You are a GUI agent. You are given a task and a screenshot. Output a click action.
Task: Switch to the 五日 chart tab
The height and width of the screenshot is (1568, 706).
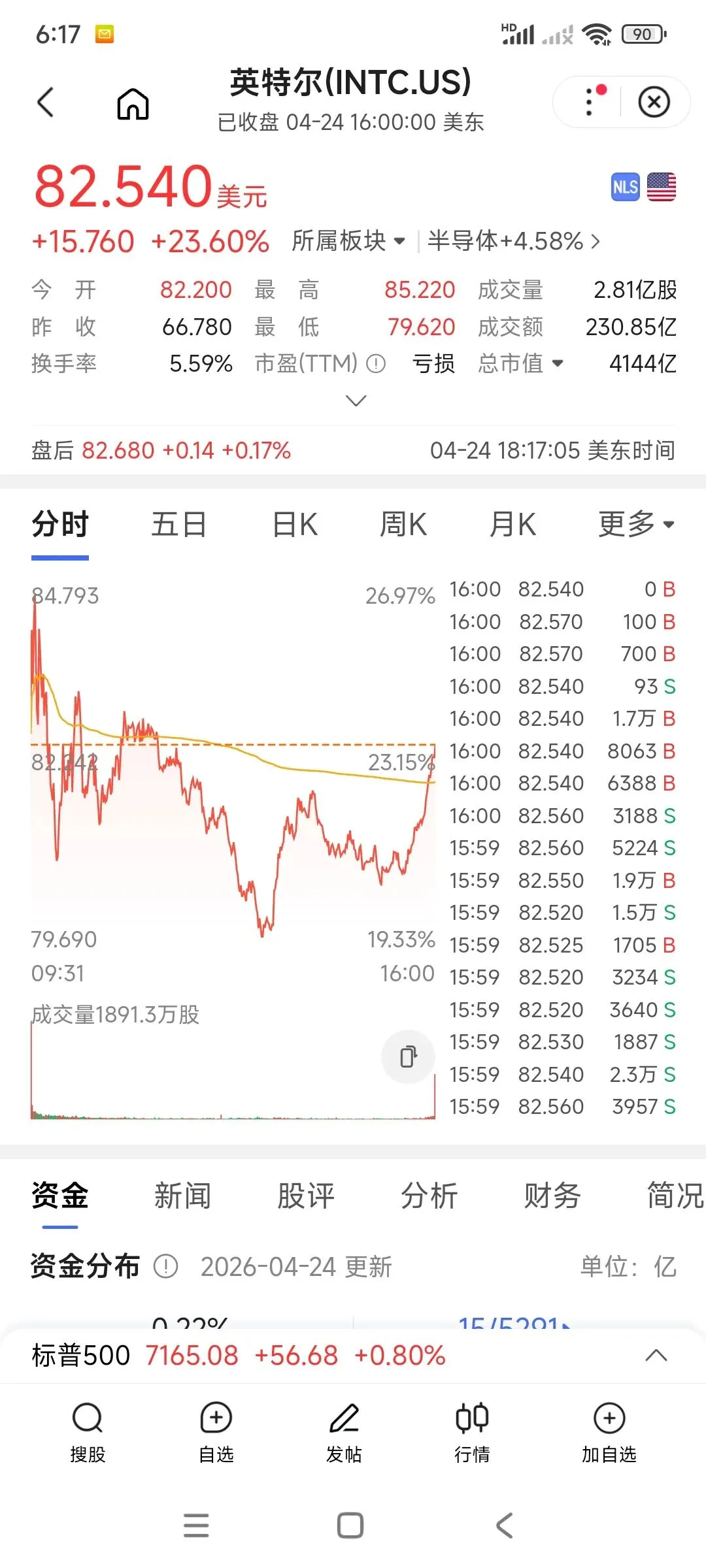pos(178,525)
